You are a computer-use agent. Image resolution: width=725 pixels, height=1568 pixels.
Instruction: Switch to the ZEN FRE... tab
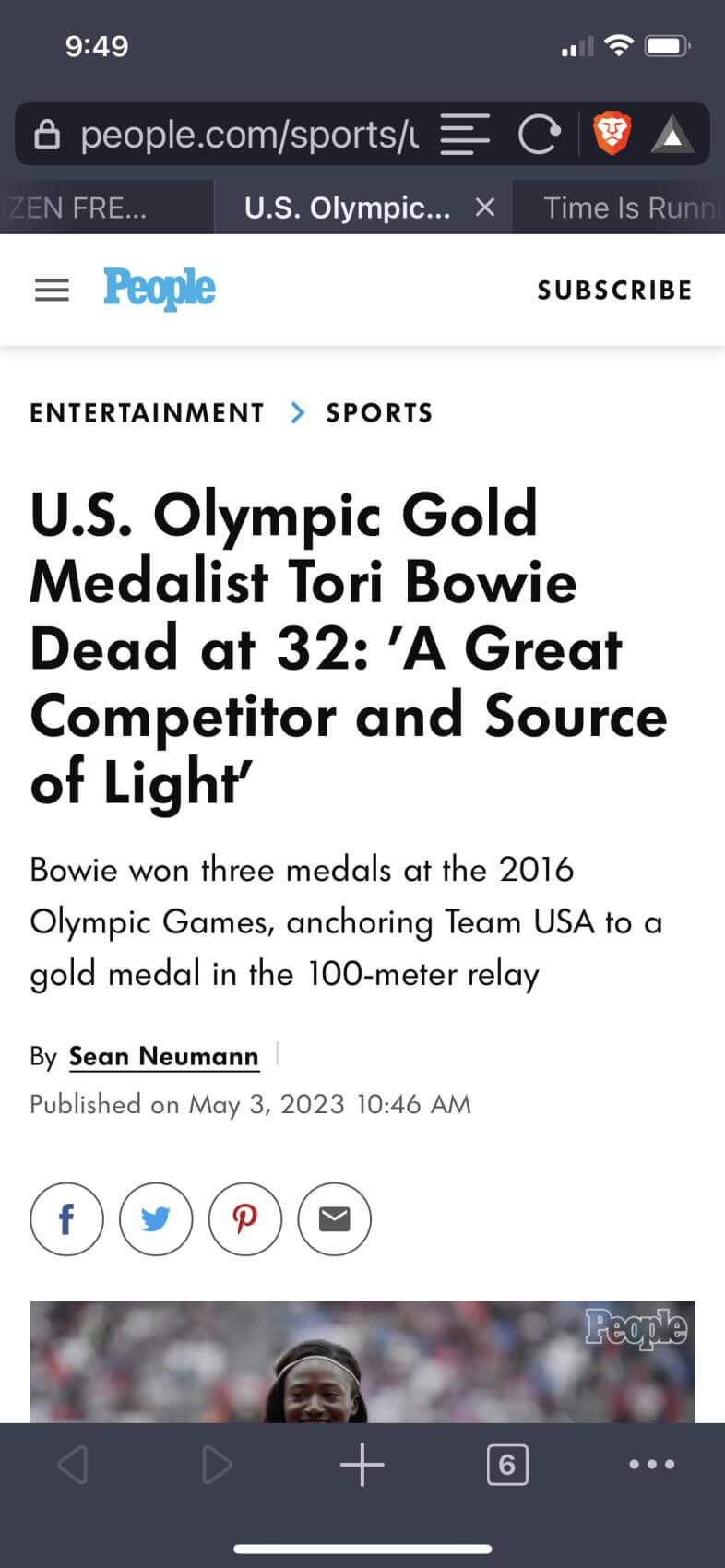92,208
